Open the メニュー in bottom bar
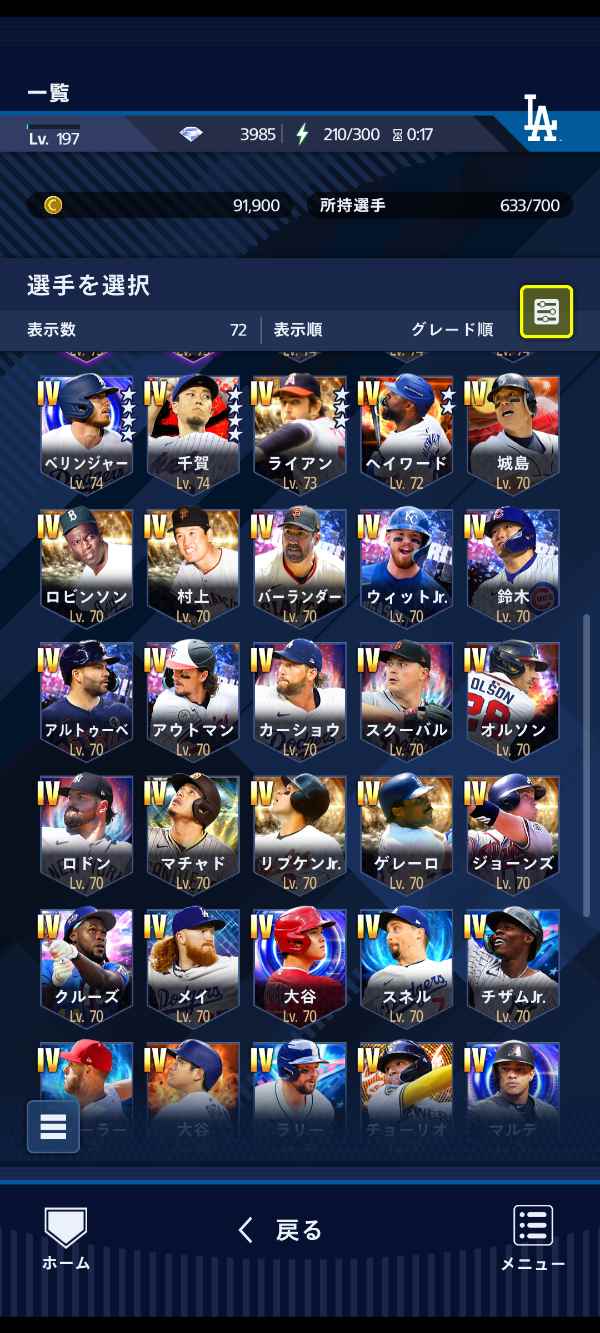 pos(533,1239)
